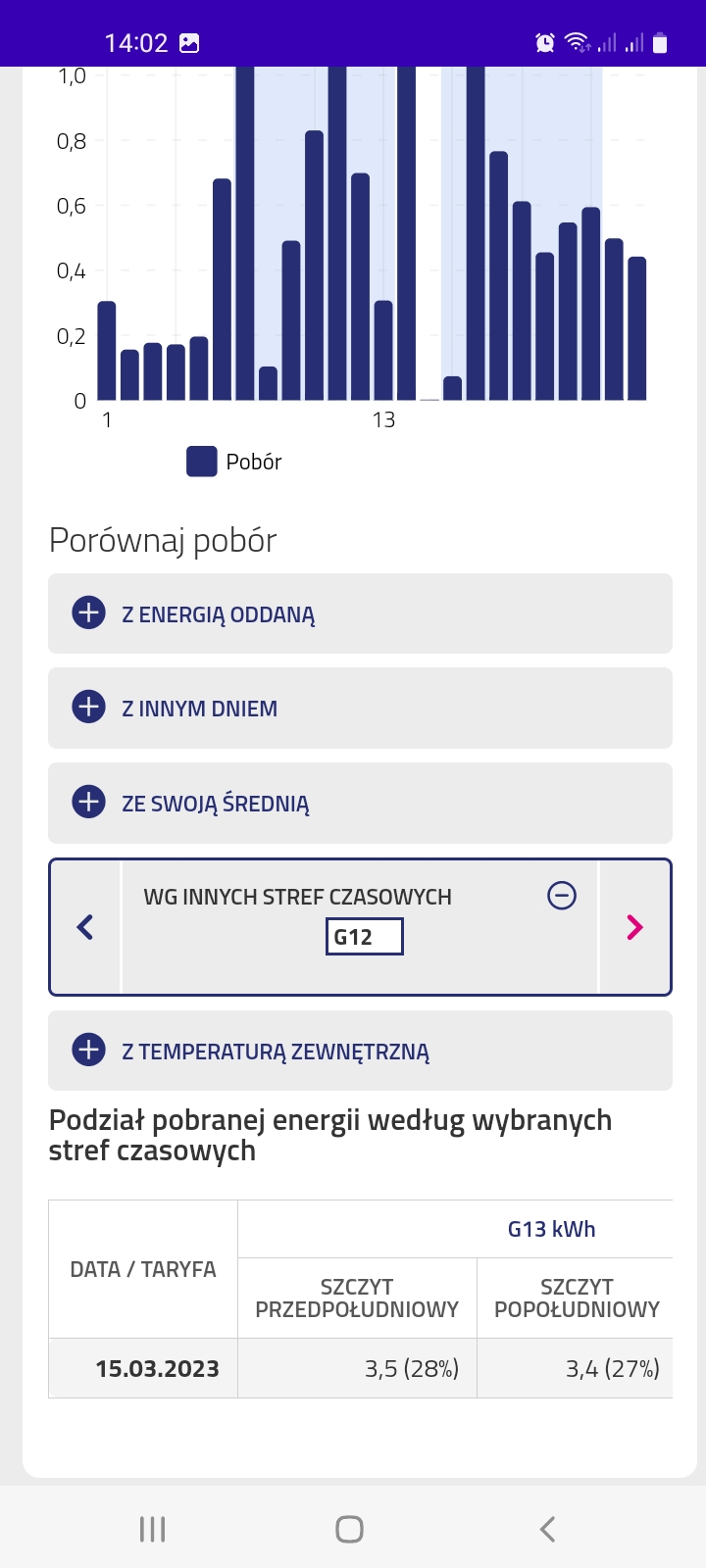Select the next tariff with the pink right arrow
706x1568 pixels.
(x=634, y=927)
